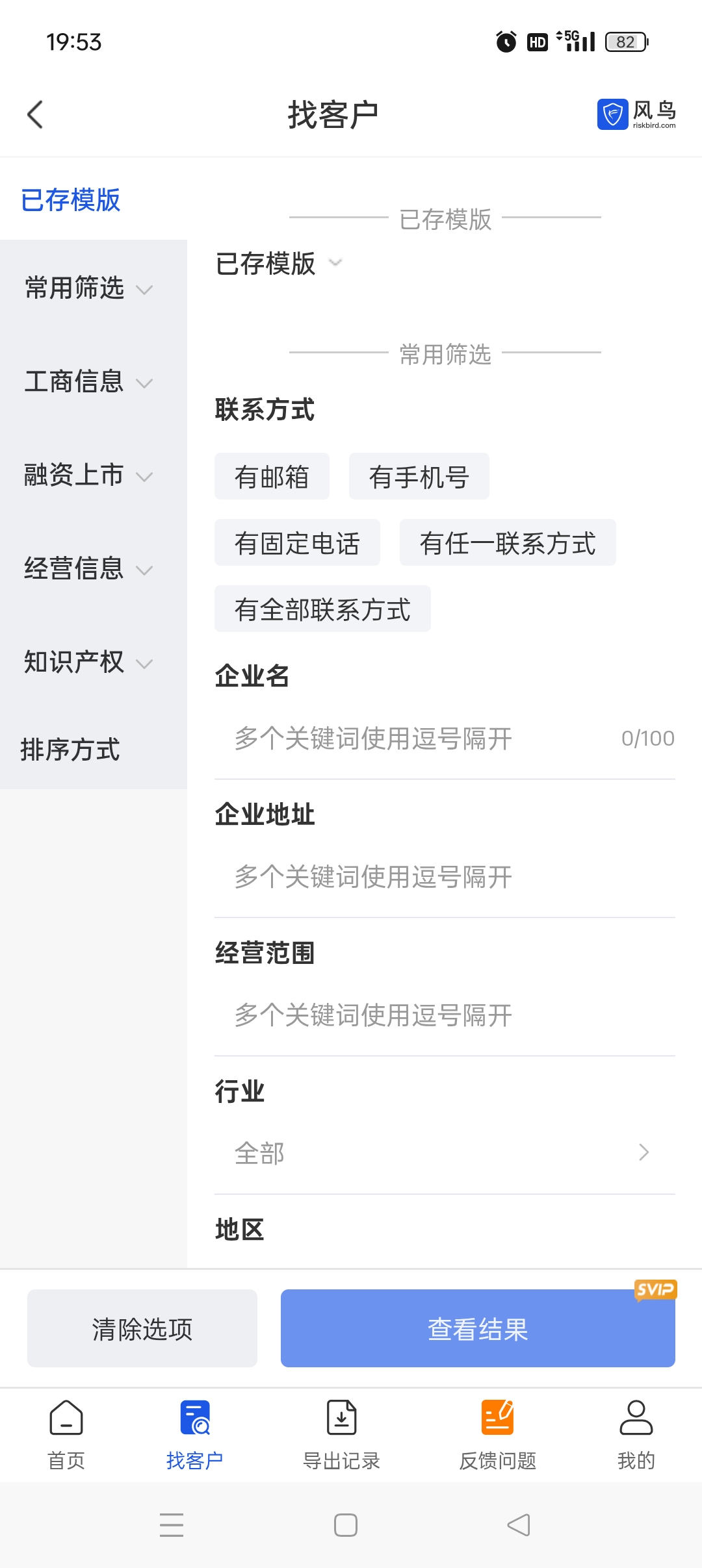
Task: Expand 常用筛选 in the sidebar
Action: [88, 288]
